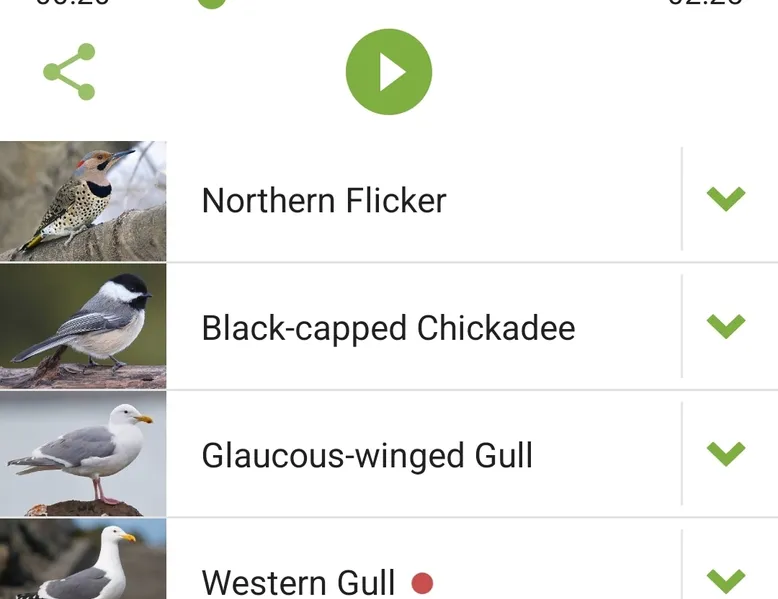Image resolution: width=778 pixels, height=599 pixels.
Task: Play the recorded audio
Action: [x=389, y=72]
